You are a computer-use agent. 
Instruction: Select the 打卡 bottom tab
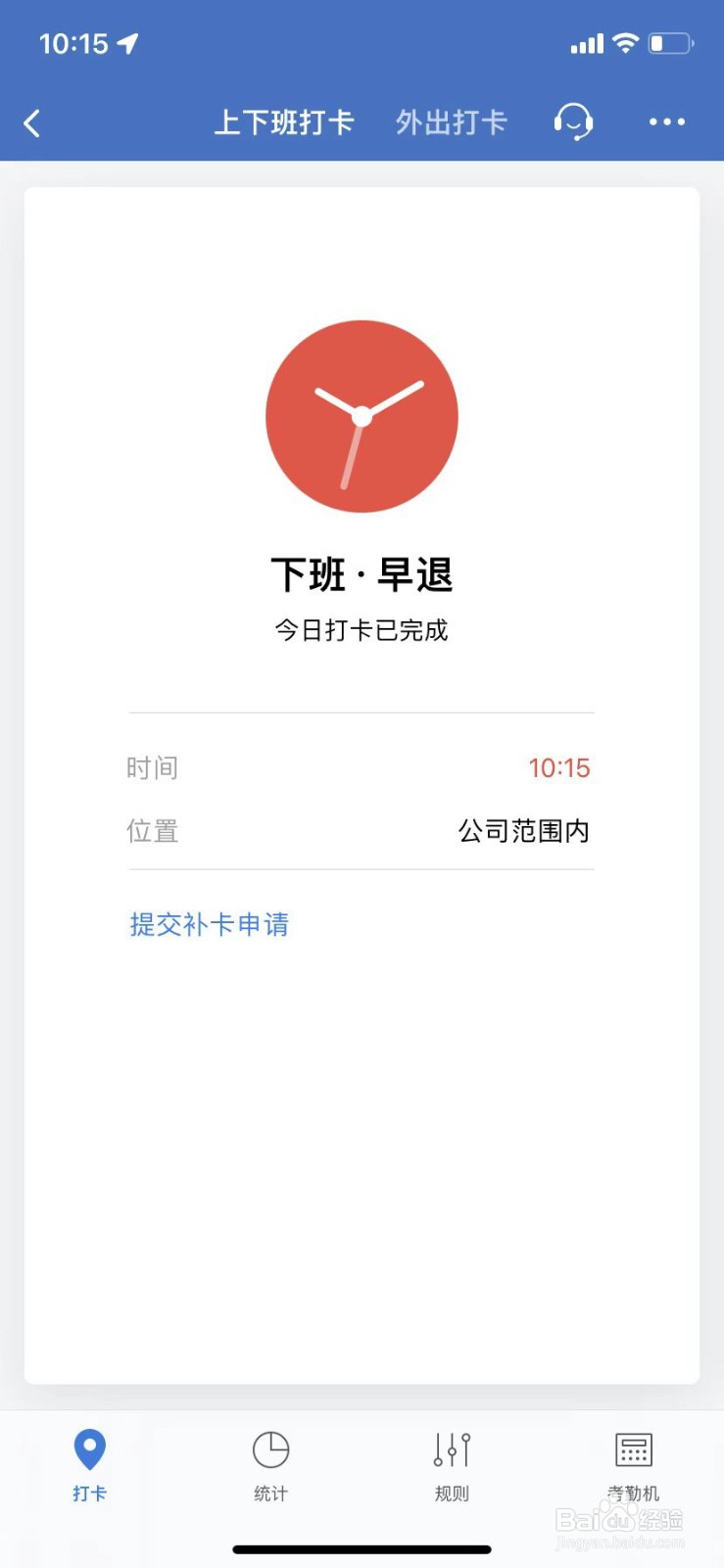[x=89, y=1465]
